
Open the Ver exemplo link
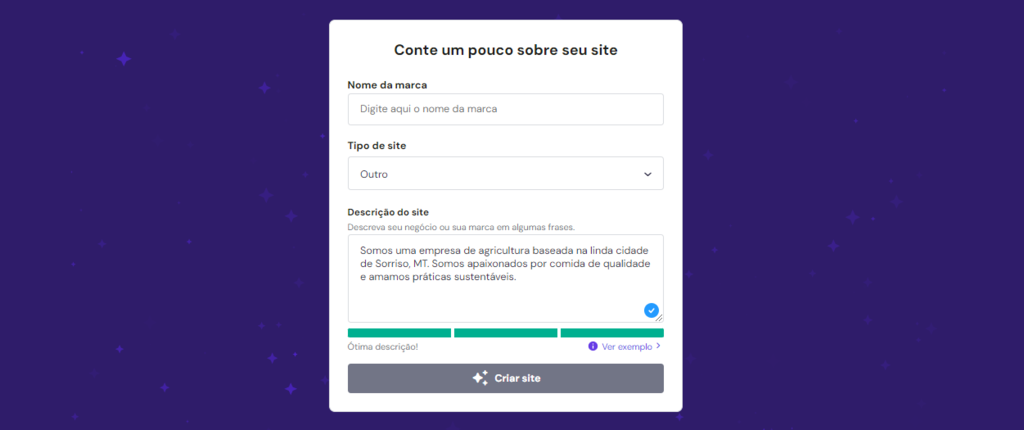(x=625, y=346)
